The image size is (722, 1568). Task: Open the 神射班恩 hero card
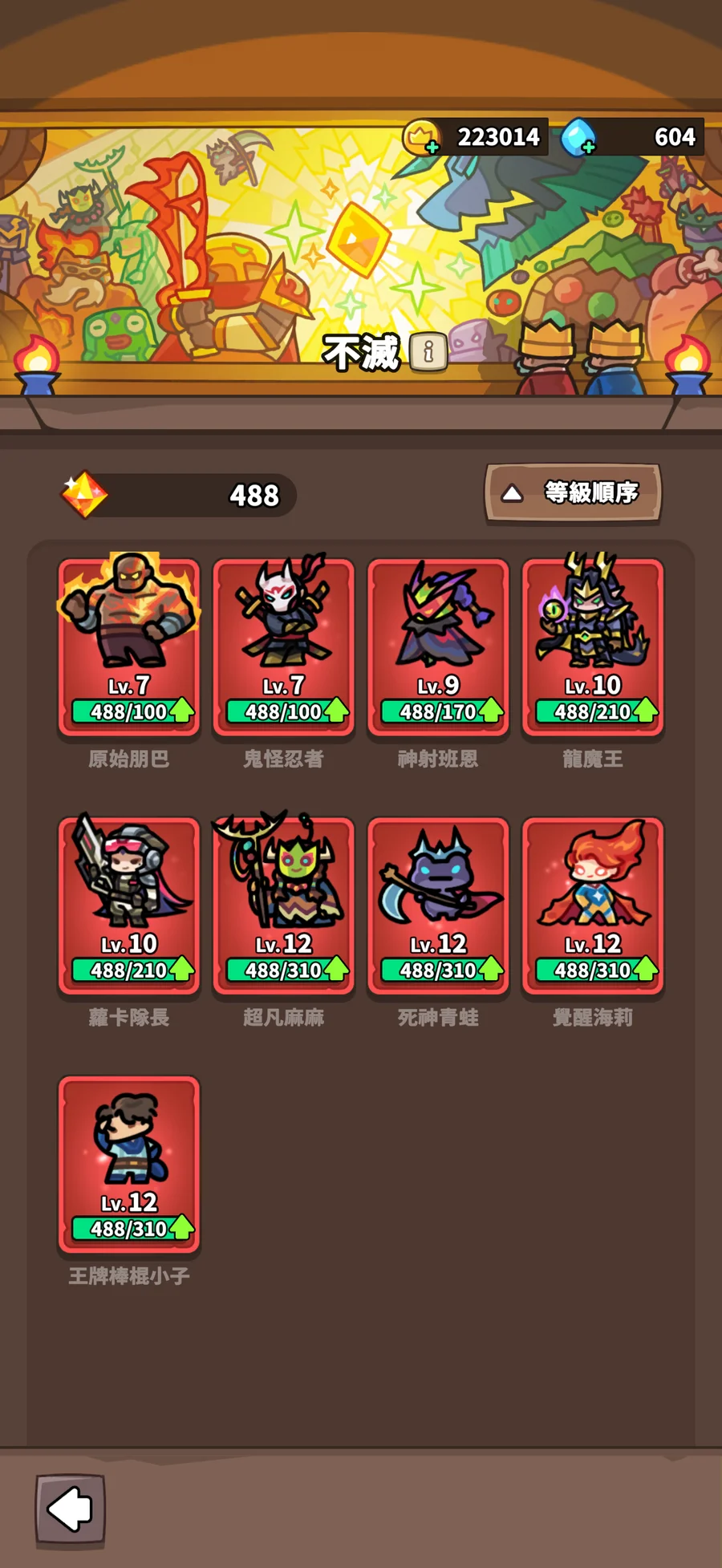pyautogui.click(x=438, y=646)
